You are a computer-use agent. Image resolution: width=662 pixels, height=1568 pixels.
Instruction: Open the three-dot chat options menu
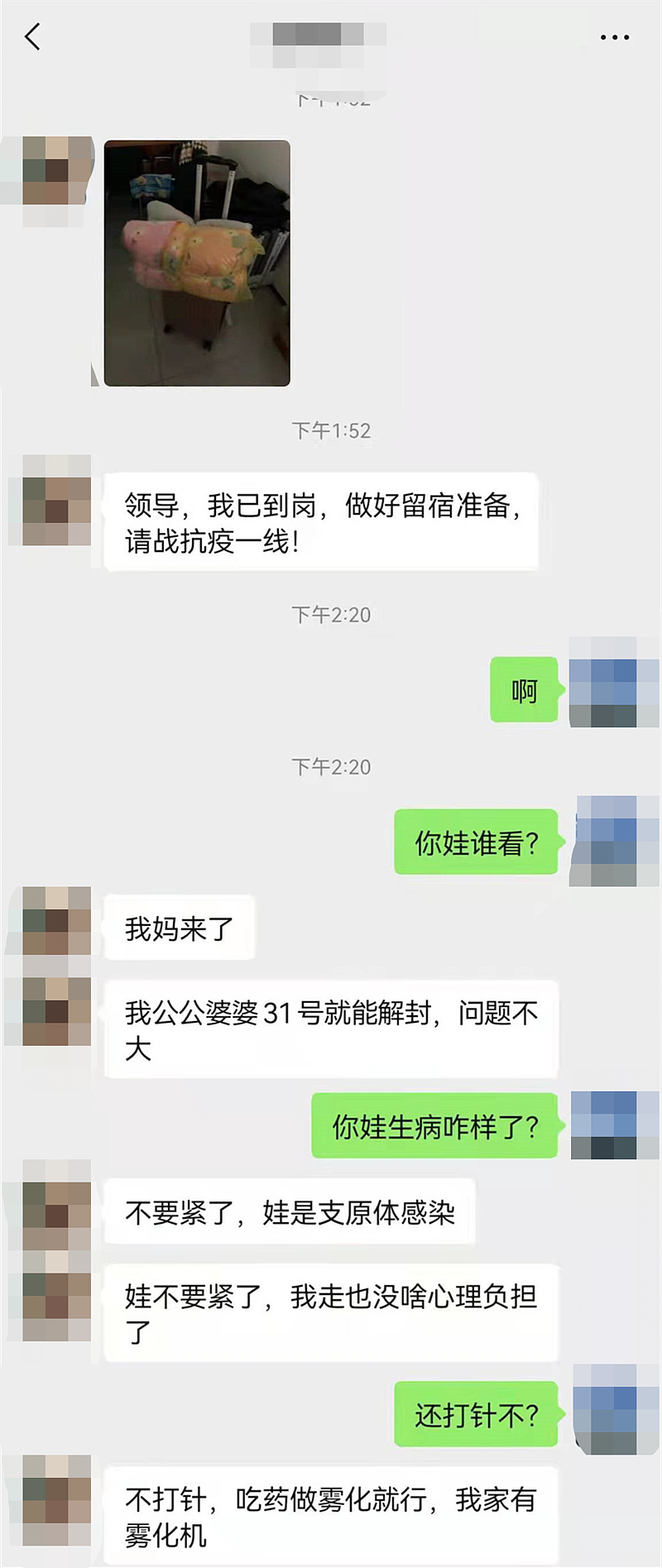614,37
